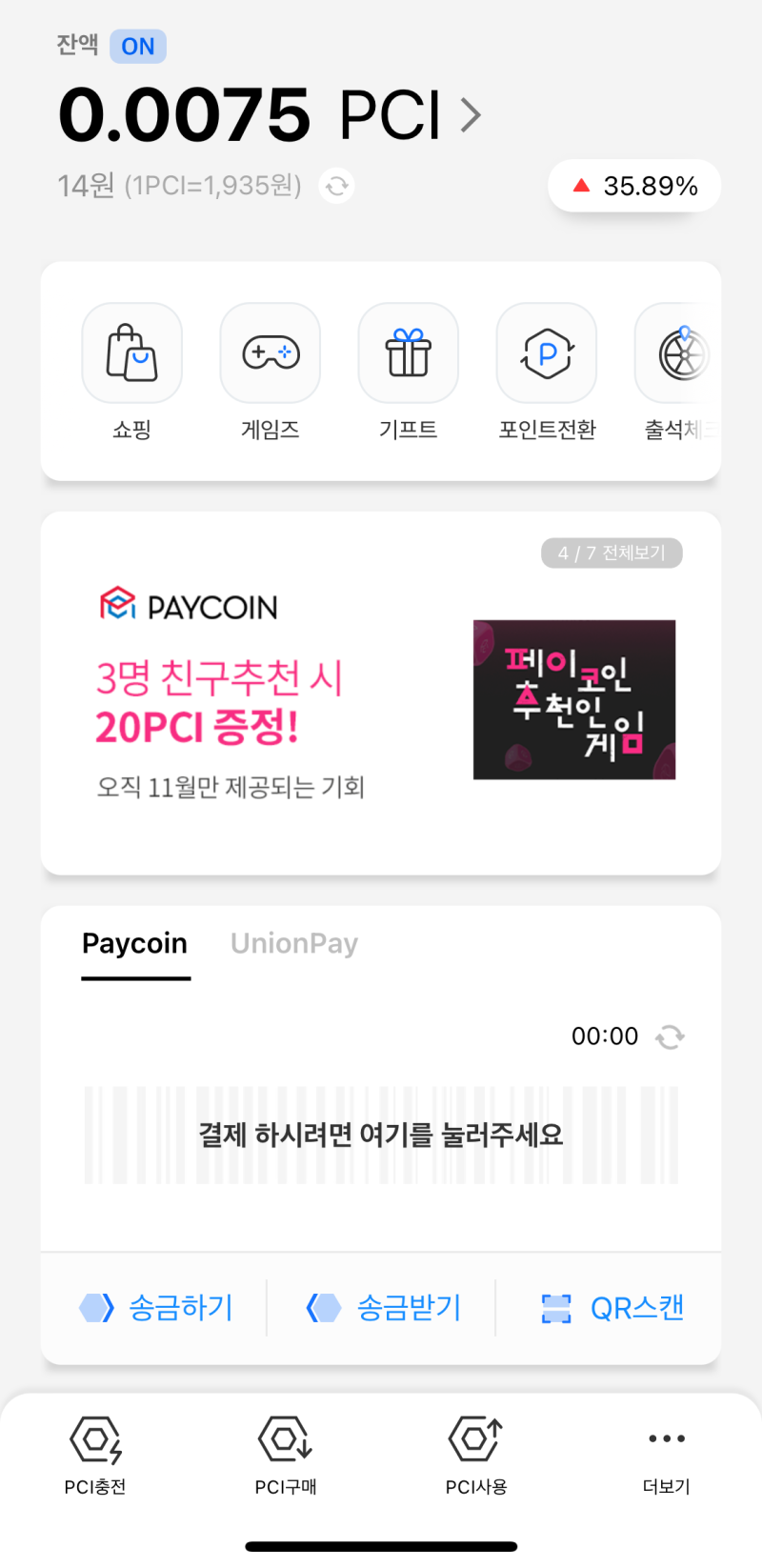Tap the PCI충전 charge icon
762x1568 pixels.
click(94, 1444)
